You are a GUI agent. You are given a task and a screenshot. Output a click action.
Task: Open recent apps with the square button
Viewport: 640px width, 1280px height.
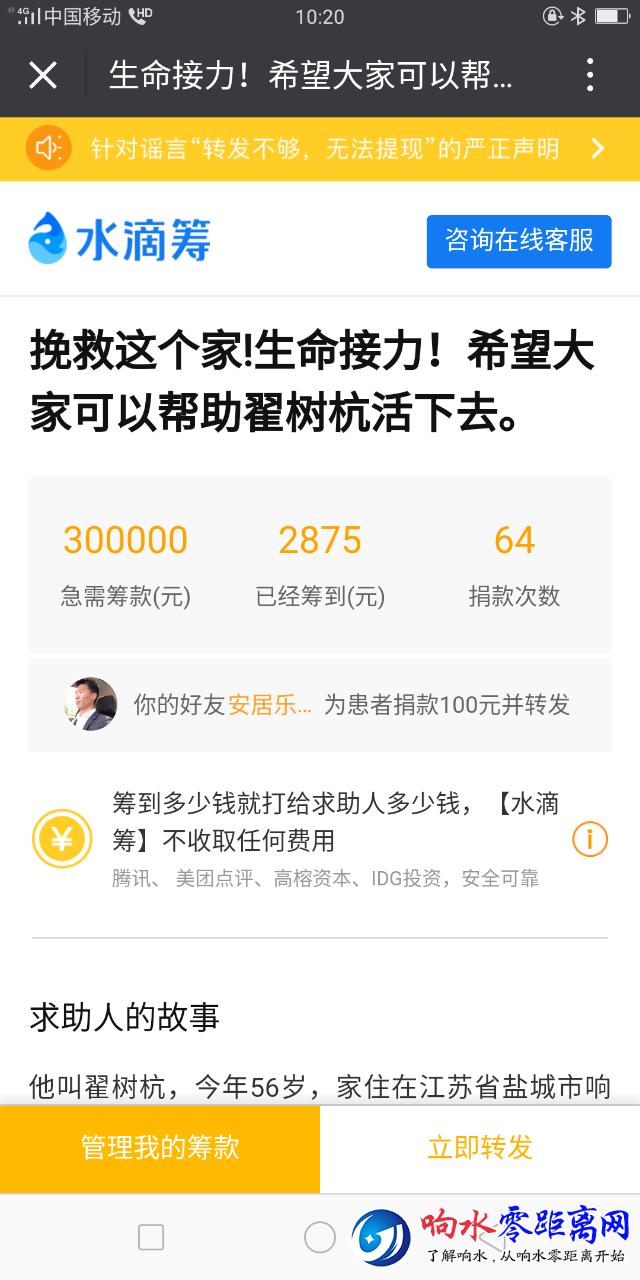pyautogui.click(x=151, y=1237)
